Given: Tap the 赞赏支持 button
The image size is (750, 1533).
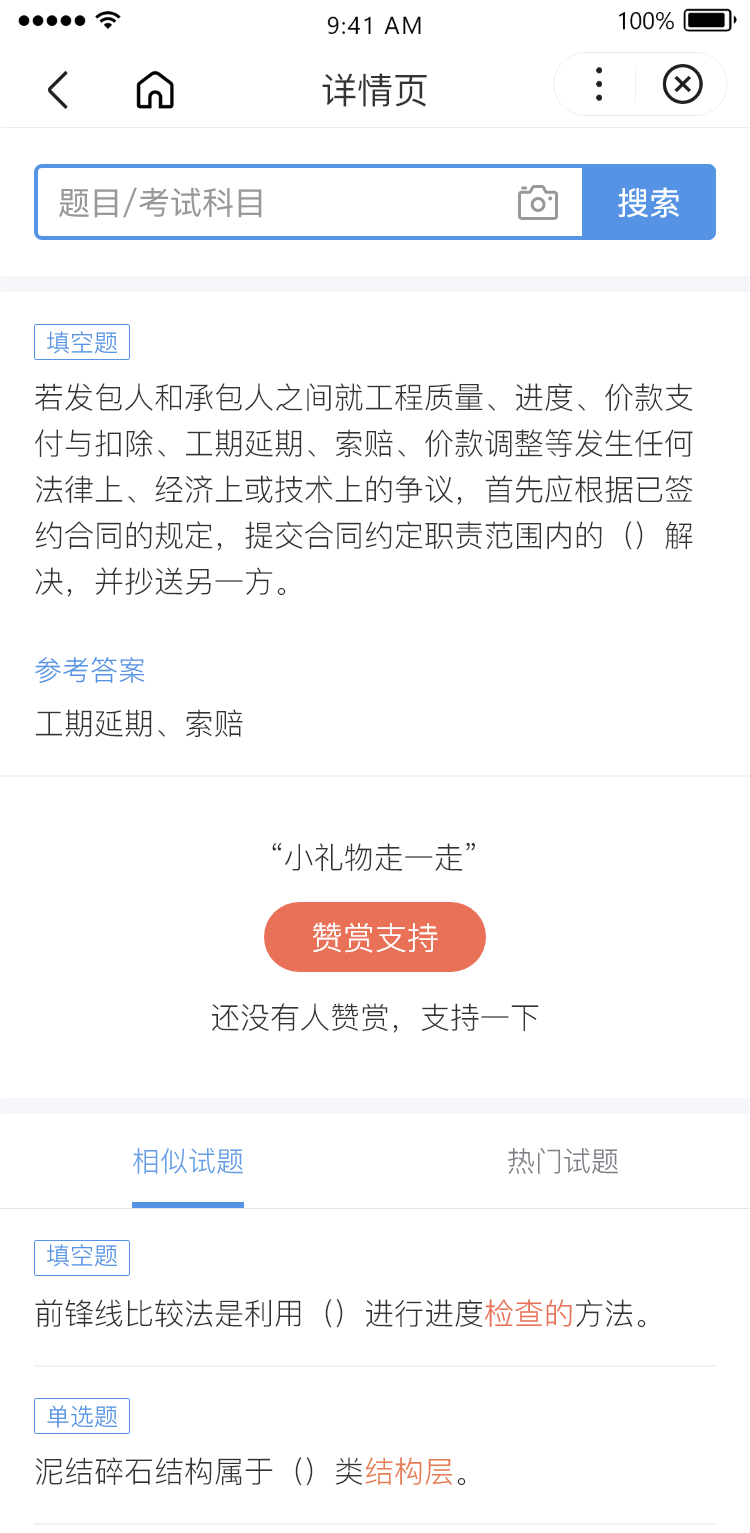Looking at the screenshot, I should (375, 937).
